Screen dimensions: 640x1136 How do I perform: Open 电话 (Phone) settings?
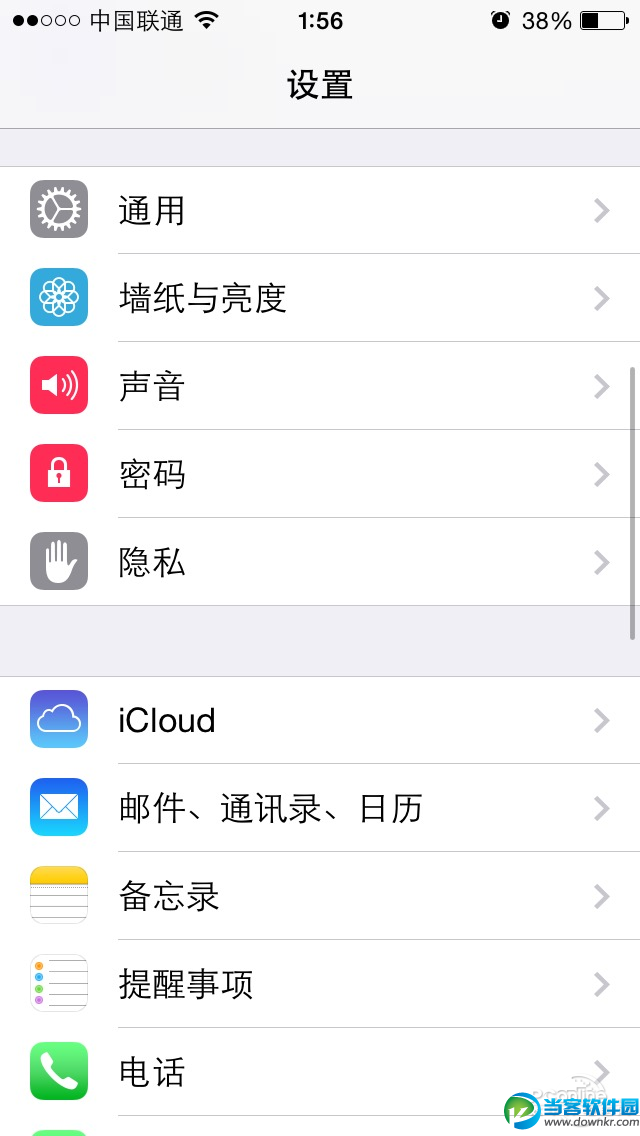(x=320, y=1072)
